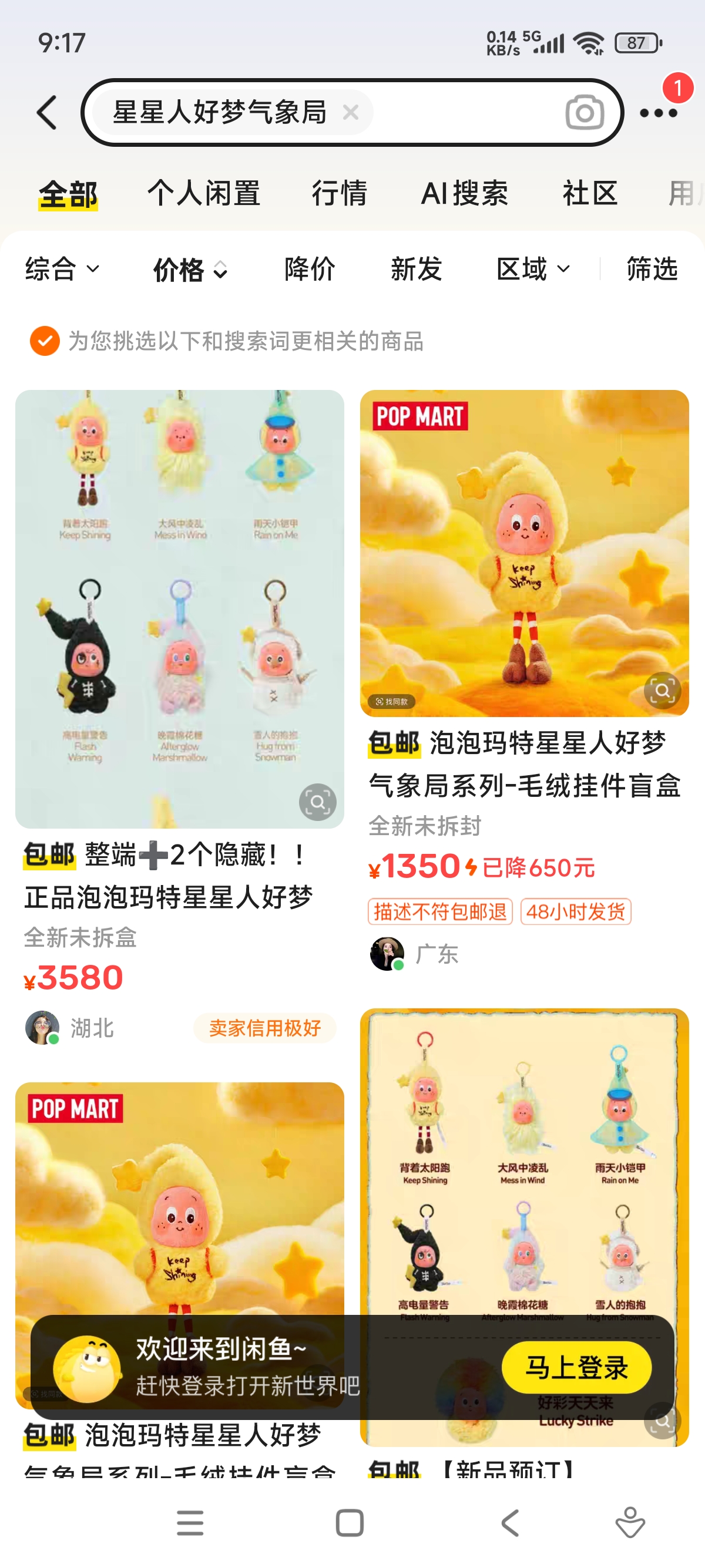Expand the 区域 region dropdown
This screenshot has width=705, height=1568.
click(533, 269)
